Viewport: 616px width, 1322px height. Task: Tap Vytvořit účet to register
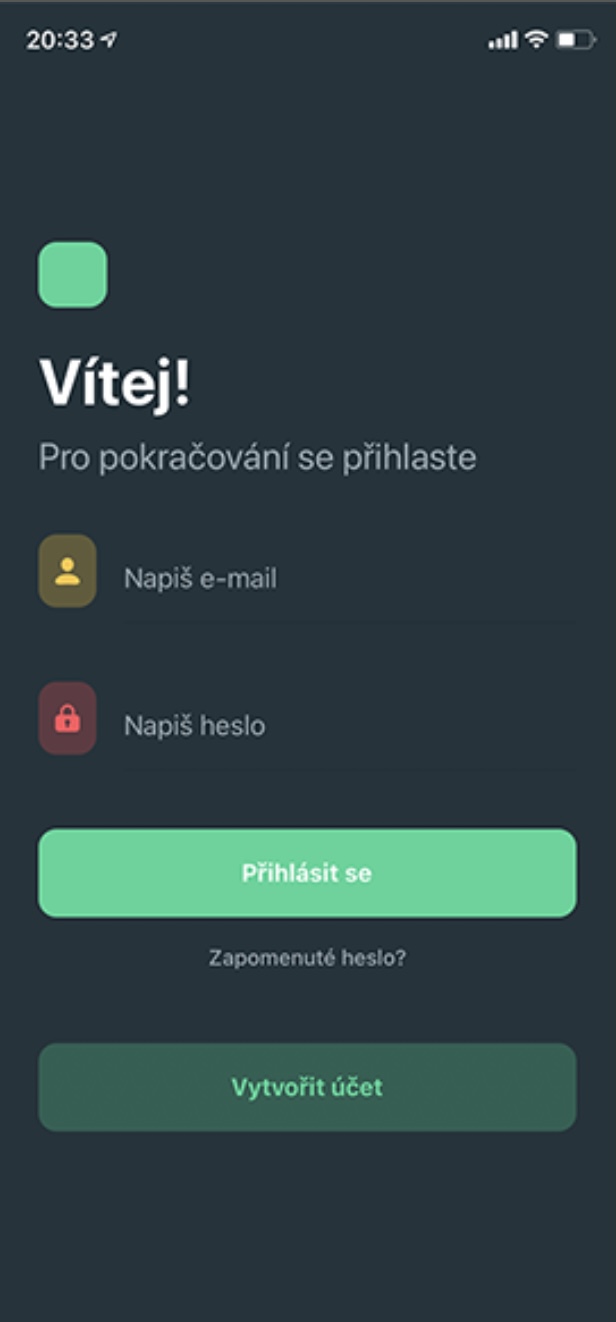(x=307, y=1087)
